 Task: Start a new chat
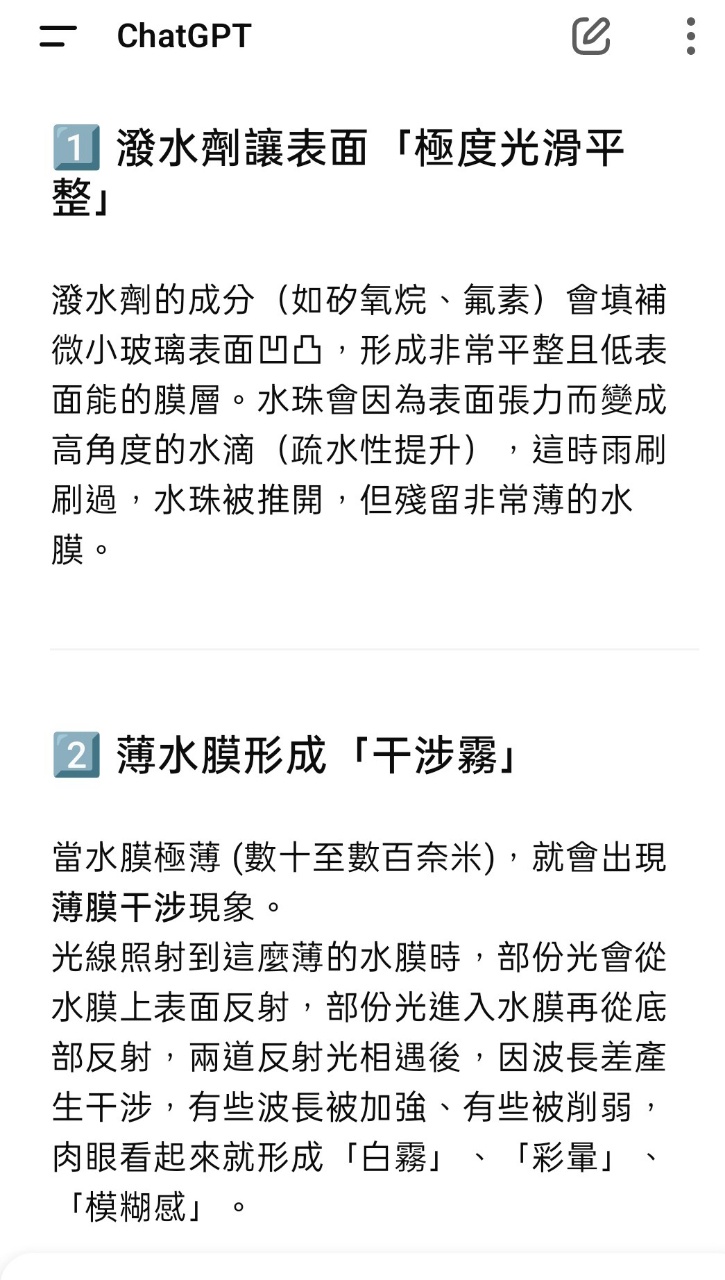point(591,36)
